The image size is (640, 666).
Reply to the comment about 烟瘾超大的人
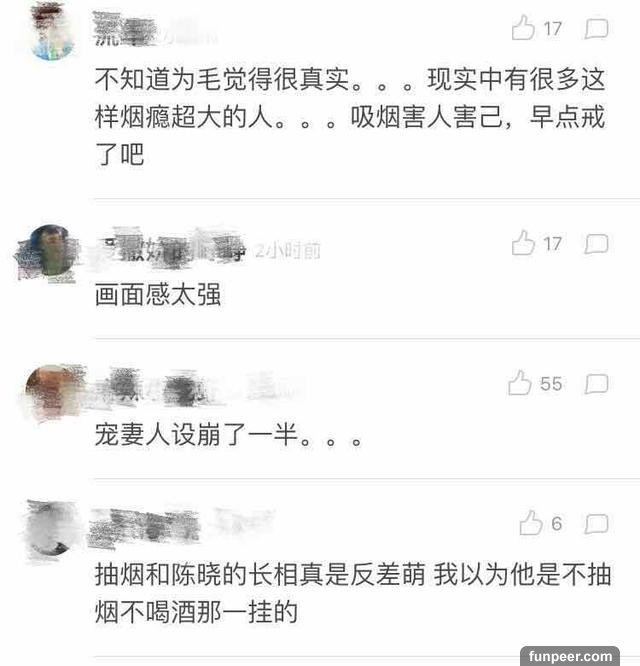597,29
